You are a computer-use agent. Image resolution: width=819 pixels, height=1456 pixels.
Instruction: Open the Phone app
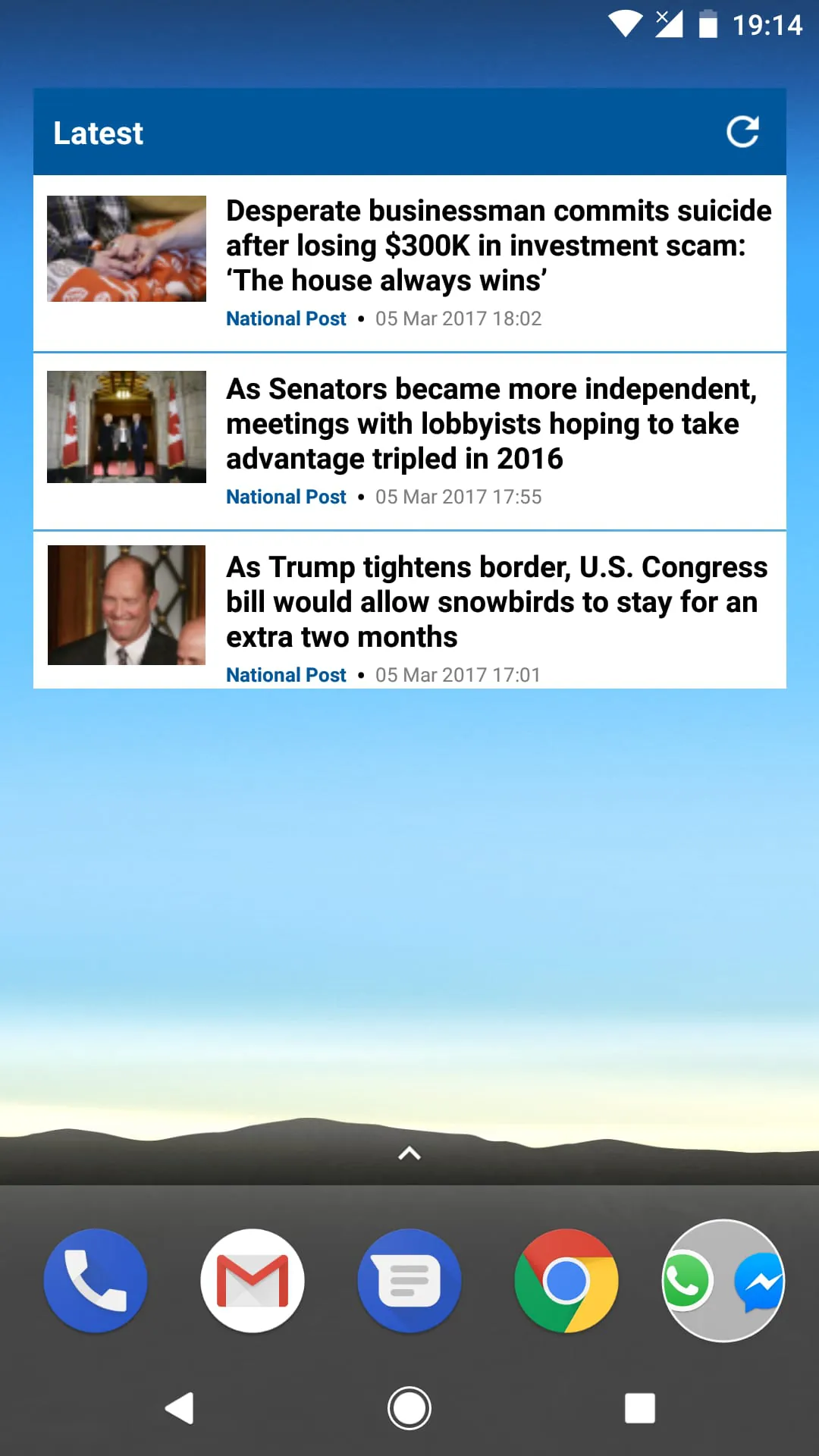(95, 1279)
